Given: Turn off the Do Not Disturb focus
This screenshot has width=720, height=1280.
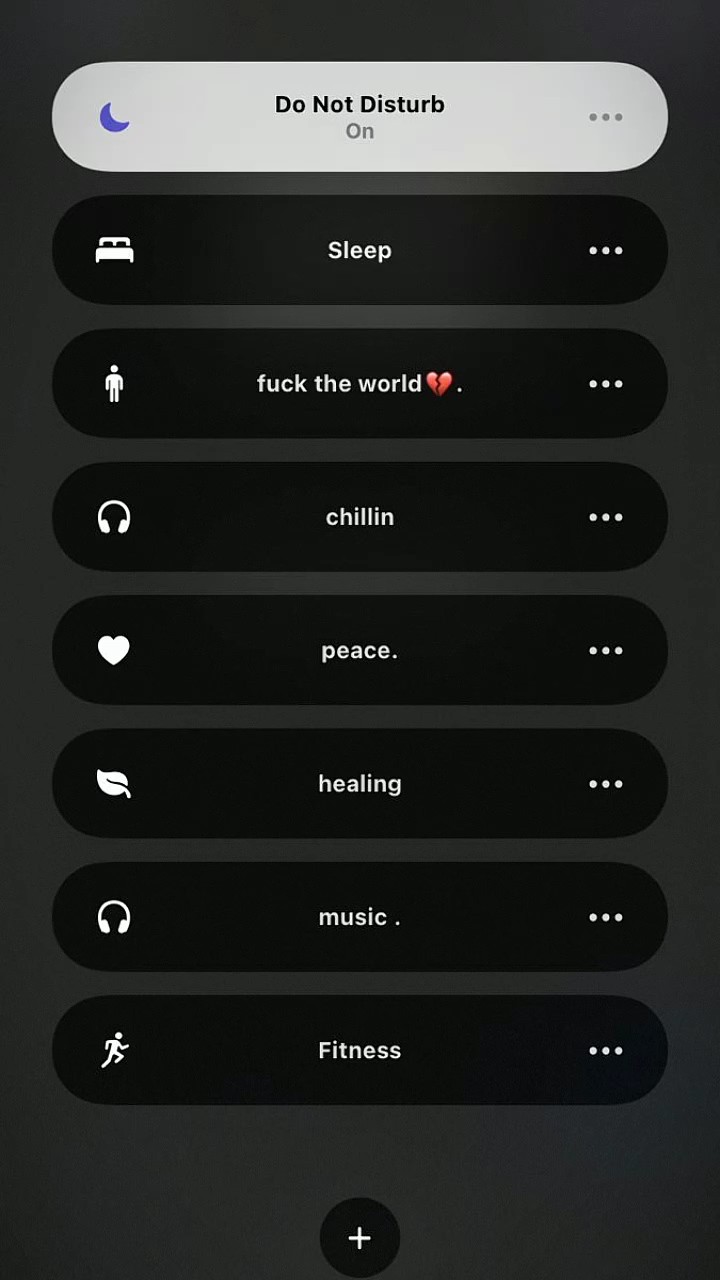Looking at the screenshot, I should point(360,117).
